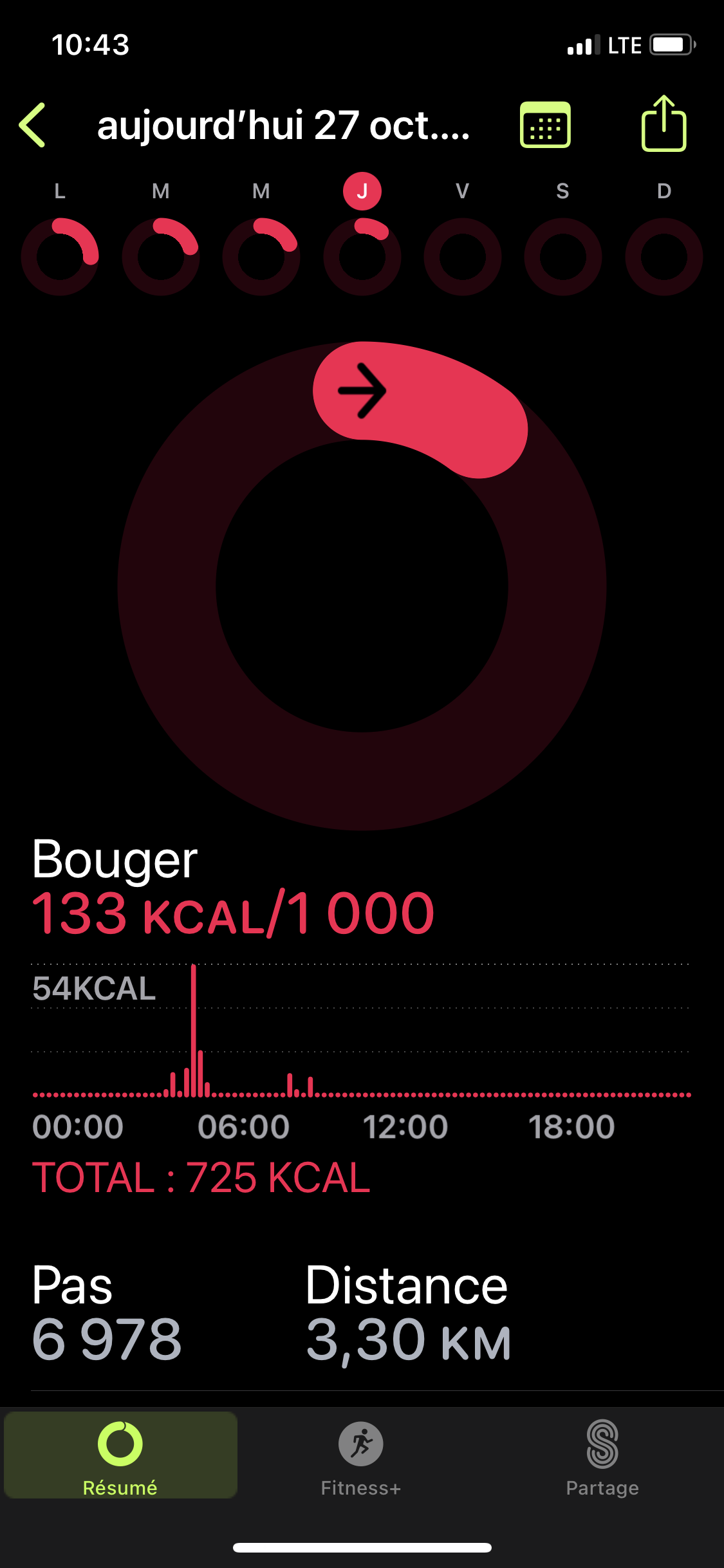Switch to the Partage tab

point(602,1457)
